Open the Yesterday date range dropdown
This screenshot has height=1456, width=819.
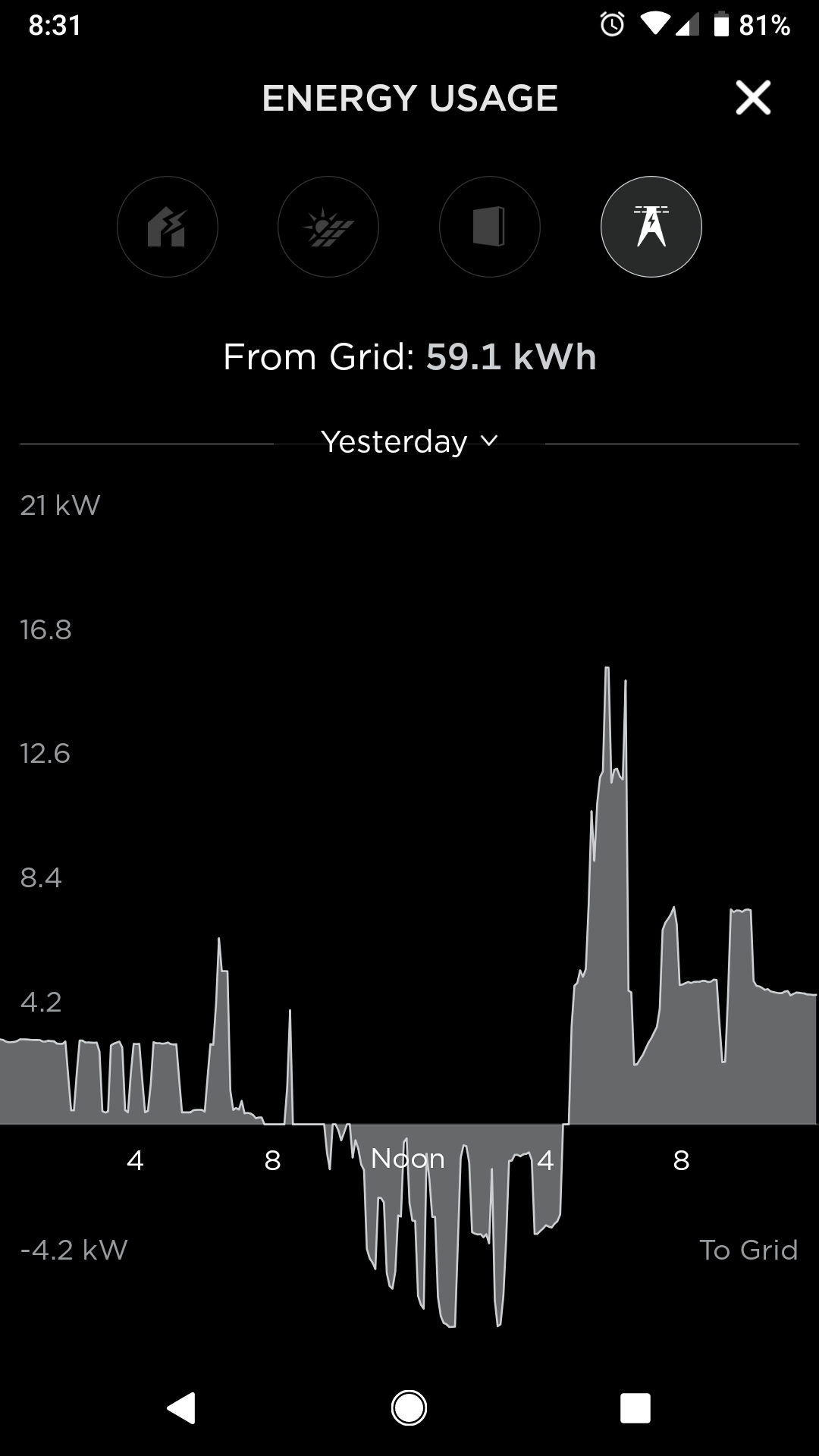[x=409, y=441]
